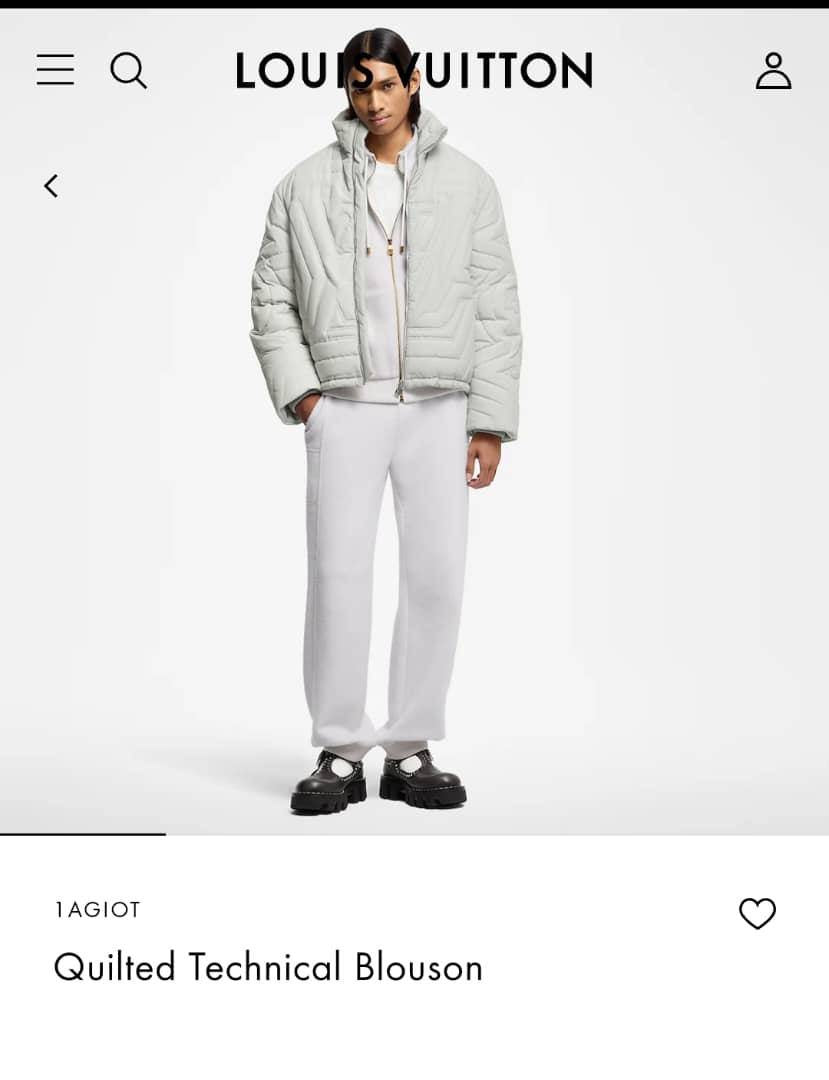Go back with the left arrow
Screen dimensions: 829x1080
click(x=51, y=186)
